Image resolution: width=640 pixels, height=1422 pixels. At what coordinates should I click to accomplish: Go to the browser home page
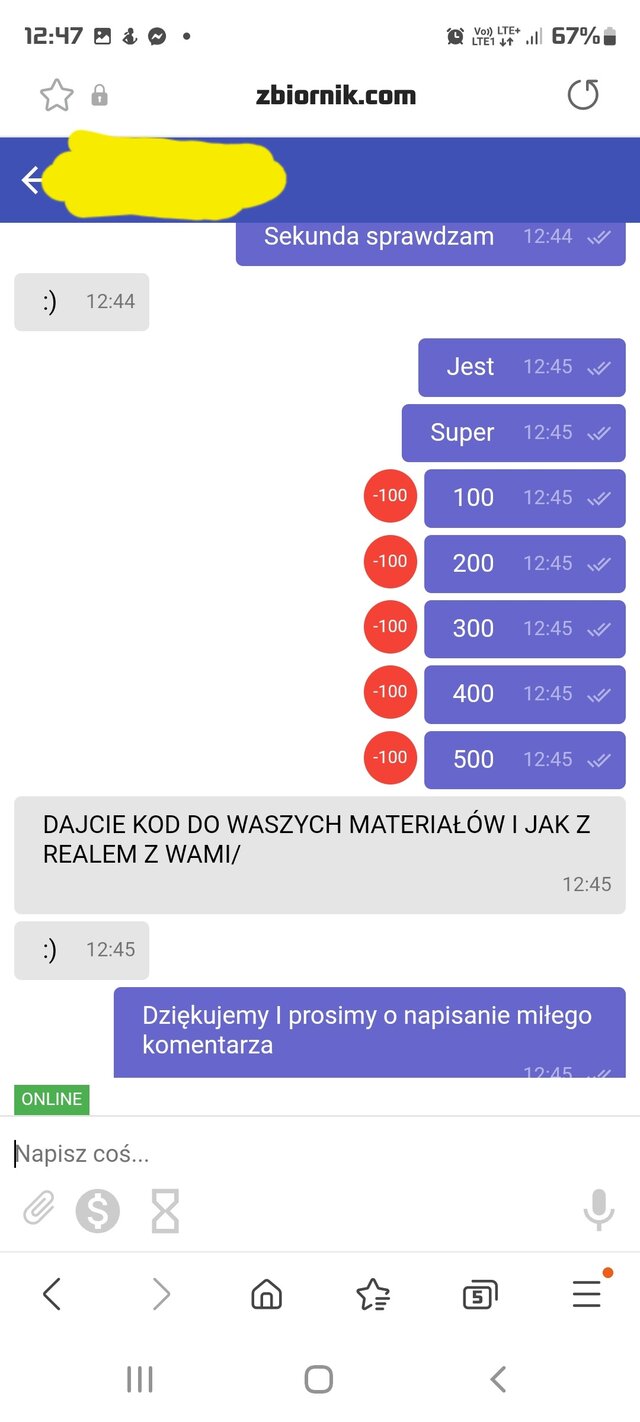(x=266, y=1295)
